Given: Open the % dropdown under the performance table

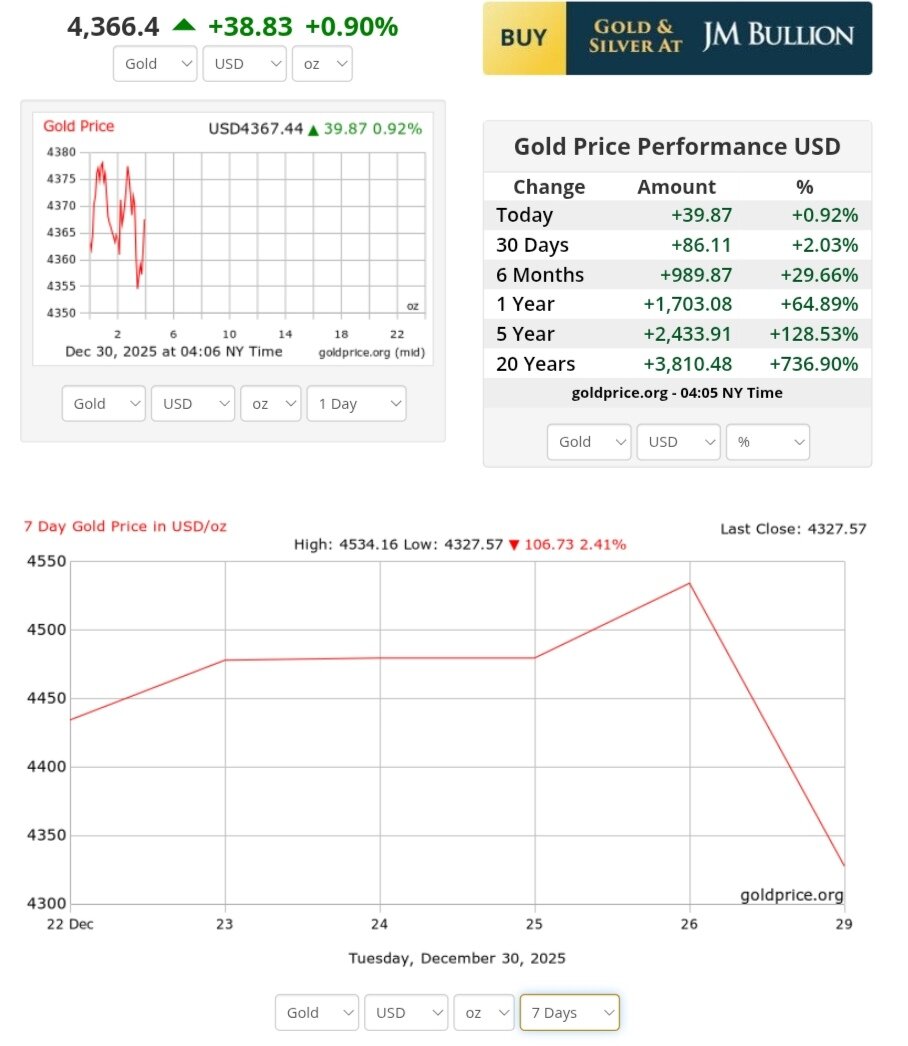Looking at the screenshot, I should tap(768, 442).
